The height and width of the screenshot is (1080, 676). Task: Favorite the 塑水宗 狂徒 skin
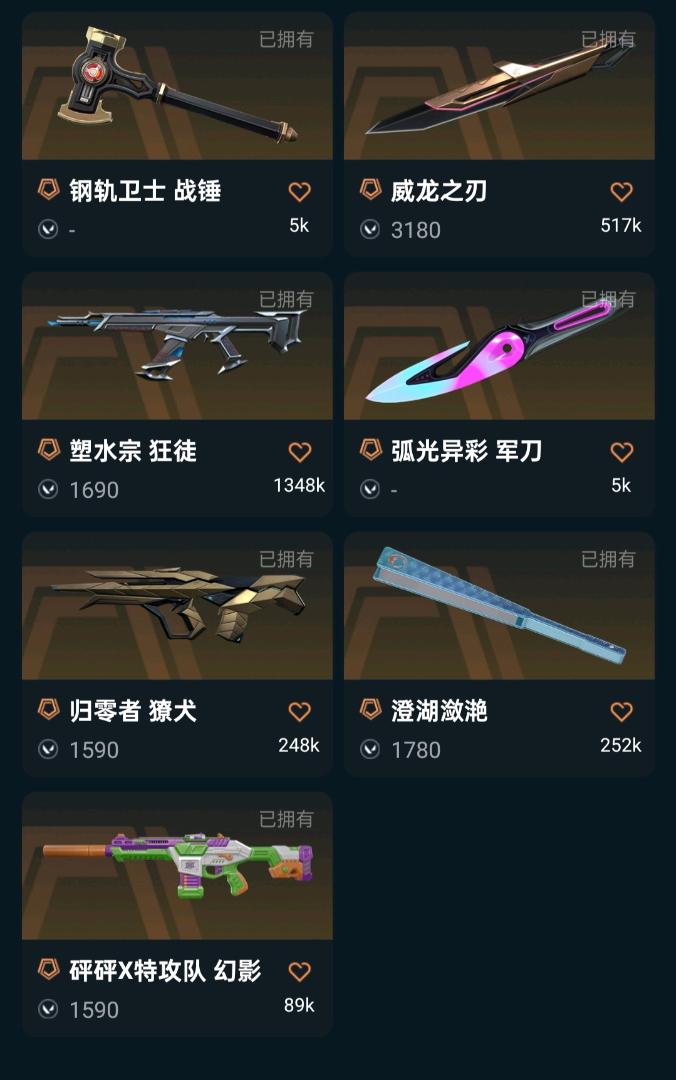pyautogui.click(x=299, y=451)
